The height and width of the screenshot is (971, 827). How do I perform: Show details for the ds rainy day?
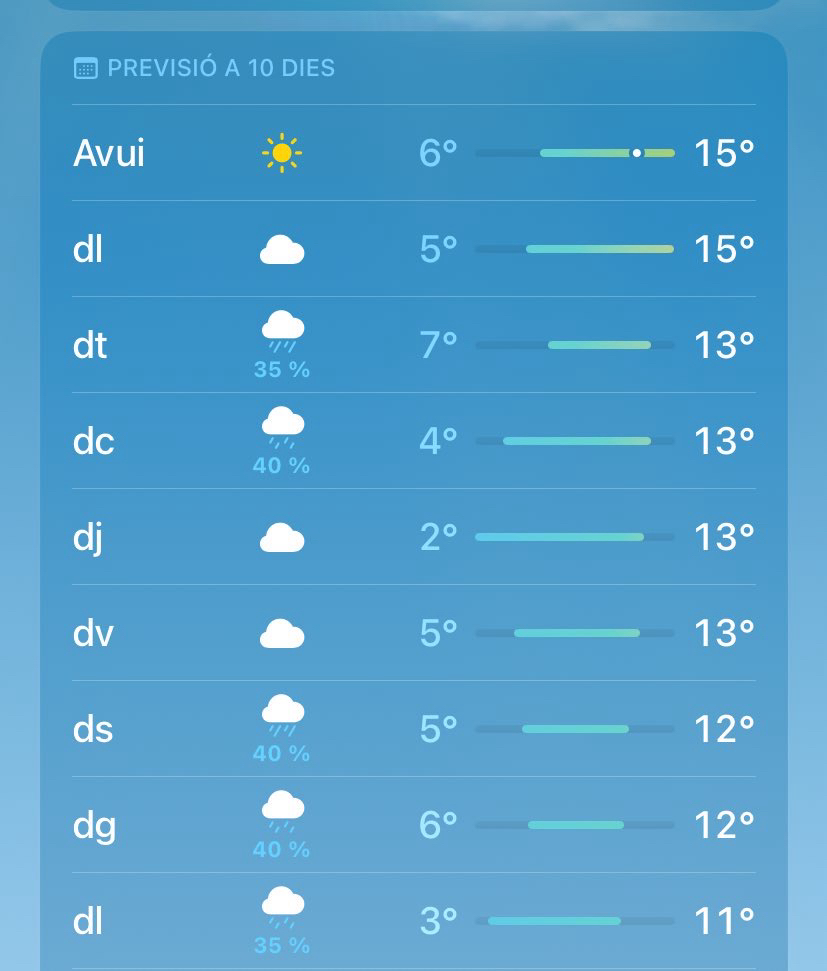coord(413,729)
